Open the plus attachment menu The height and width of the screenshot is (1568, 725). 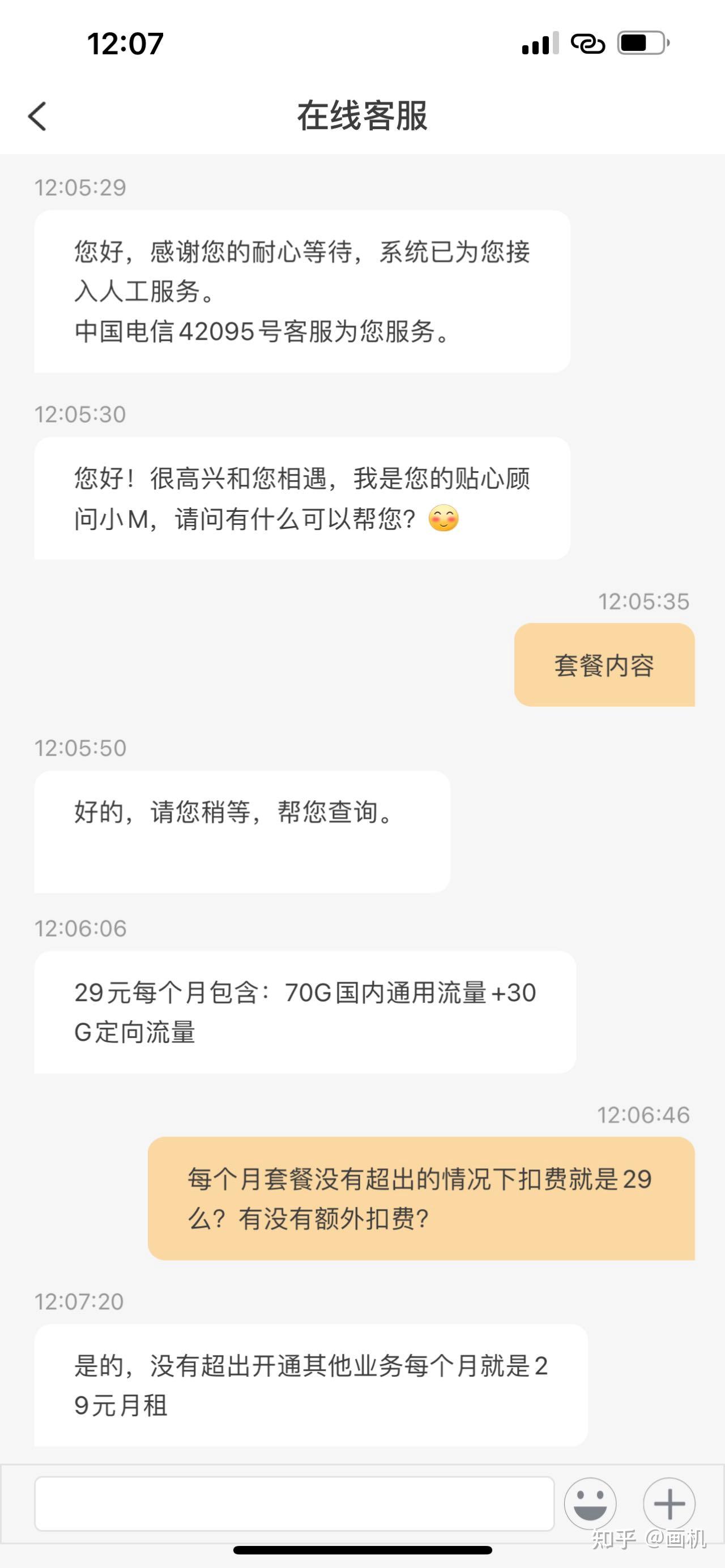click(x=669, y=1503)
